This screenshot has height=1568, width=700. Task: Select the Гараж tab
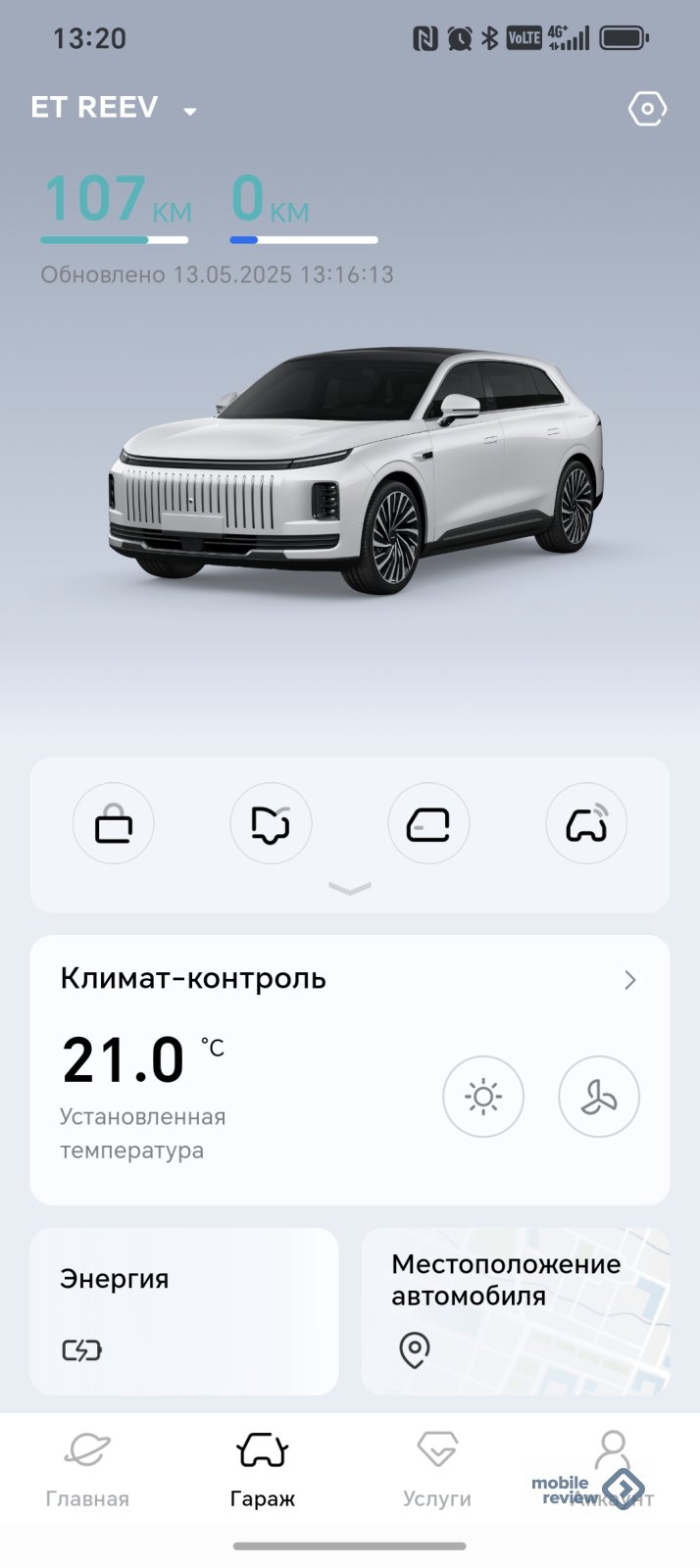(262, 1470)
